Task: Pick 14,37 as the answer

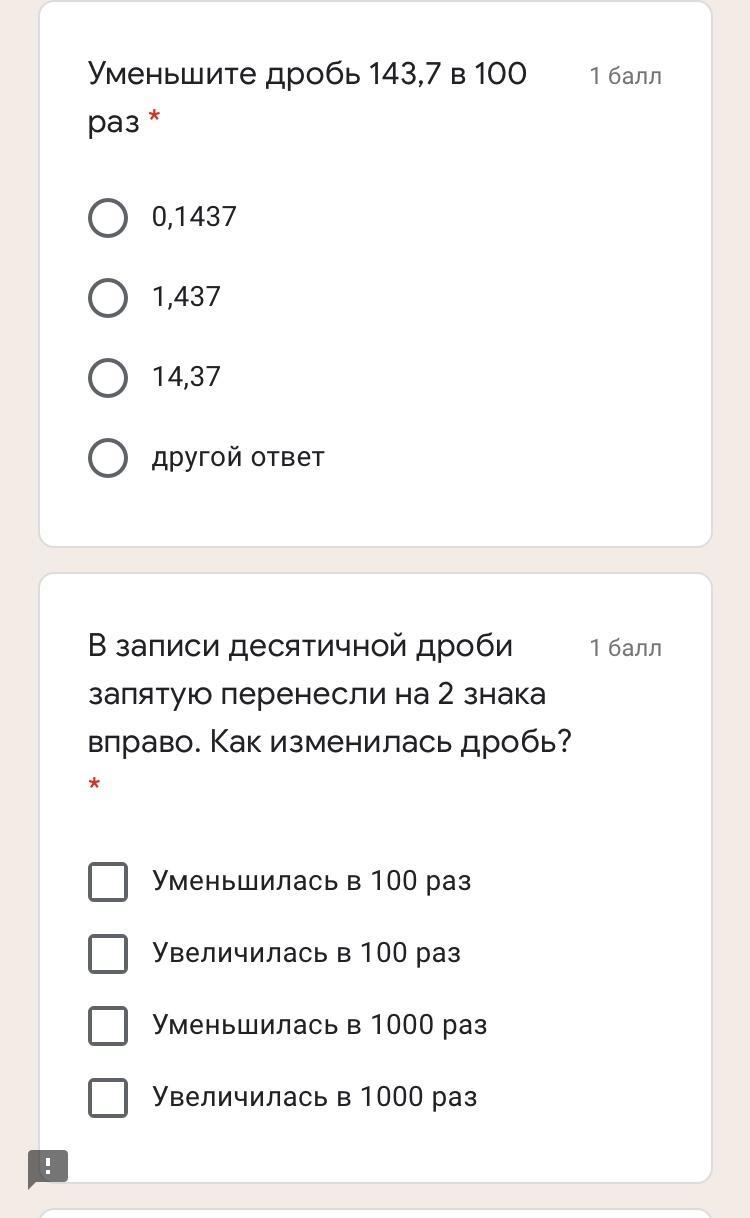Action: (x=108, y=378)
